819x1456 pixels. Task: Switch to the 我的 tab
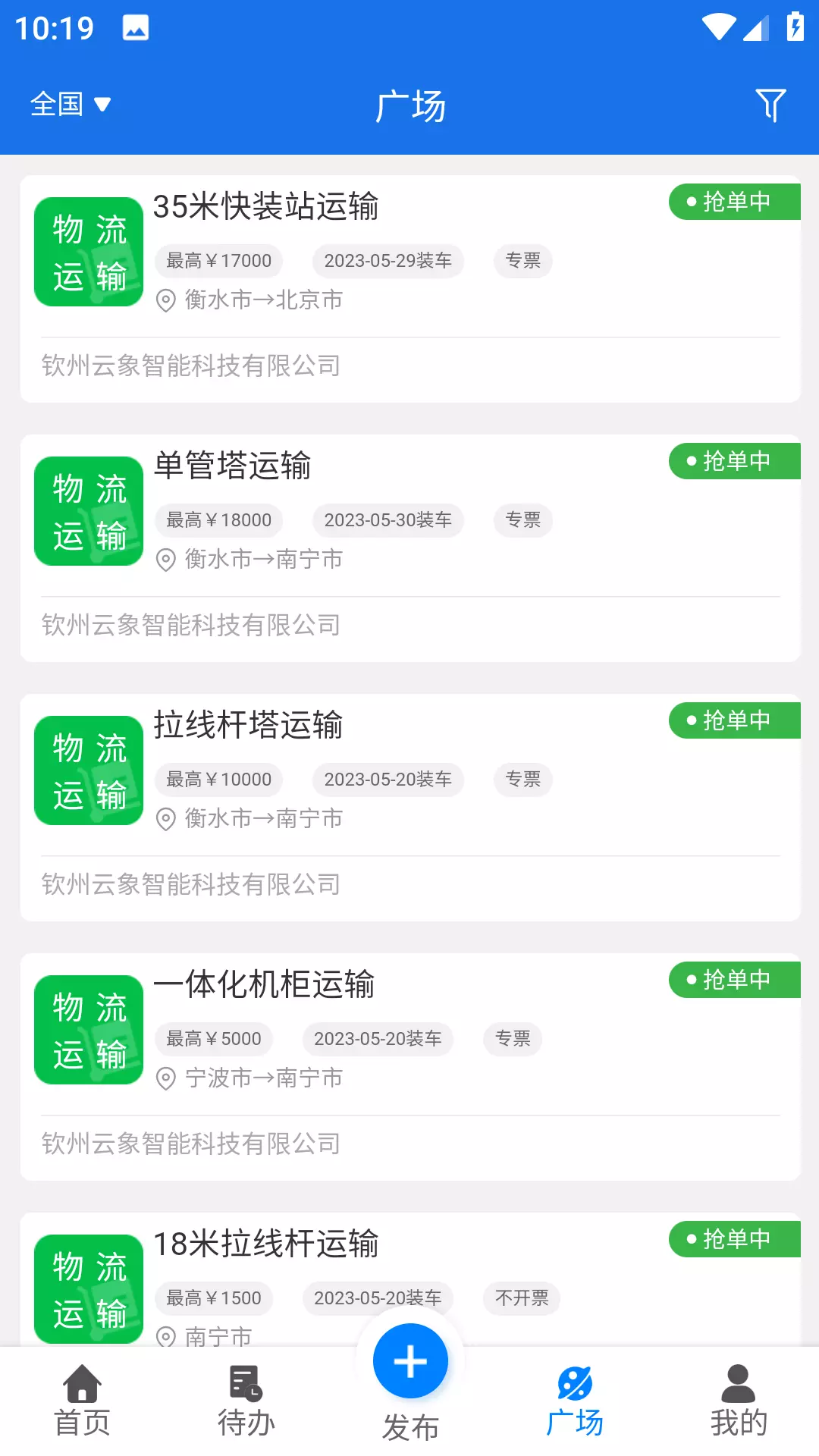(739, 1401)
